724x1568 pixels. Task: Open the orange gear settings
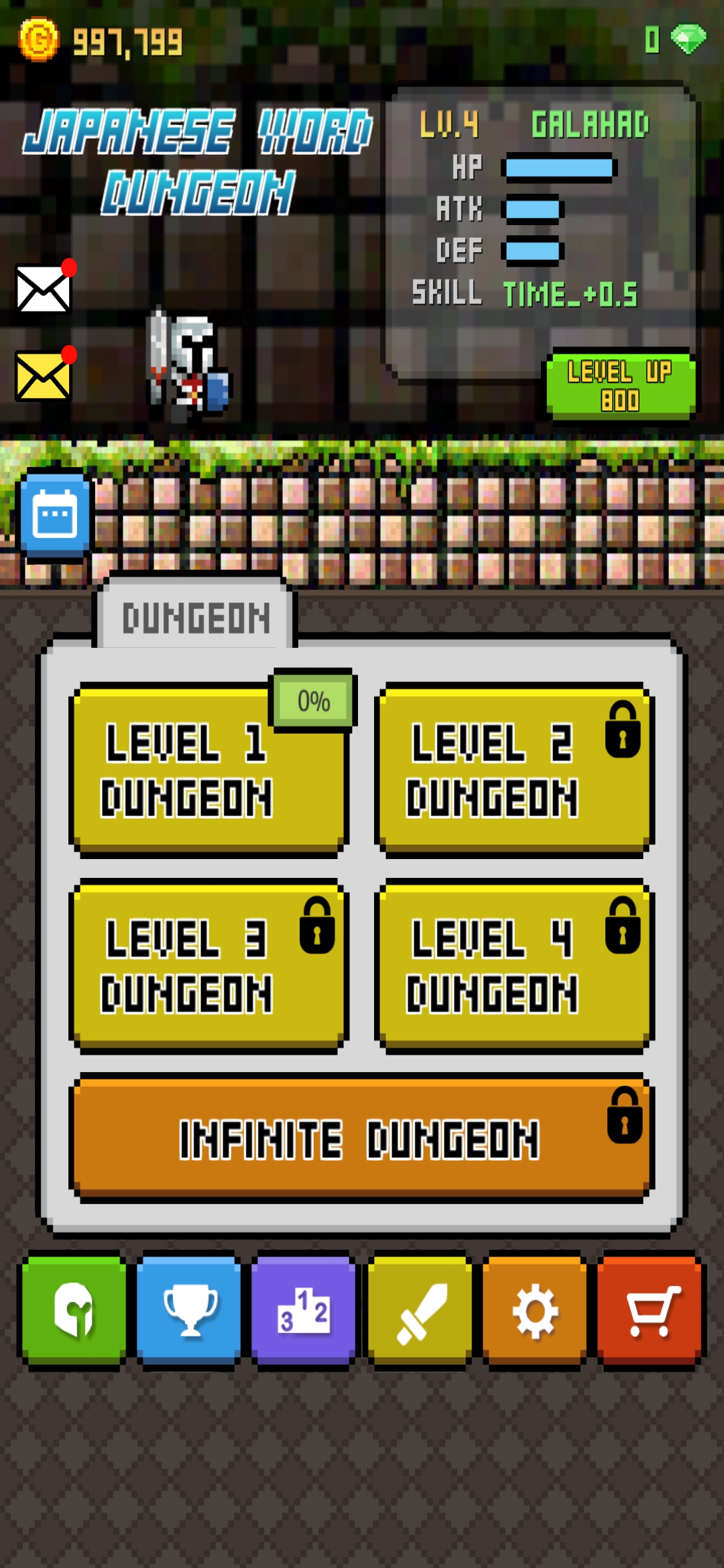(534, 1310)
